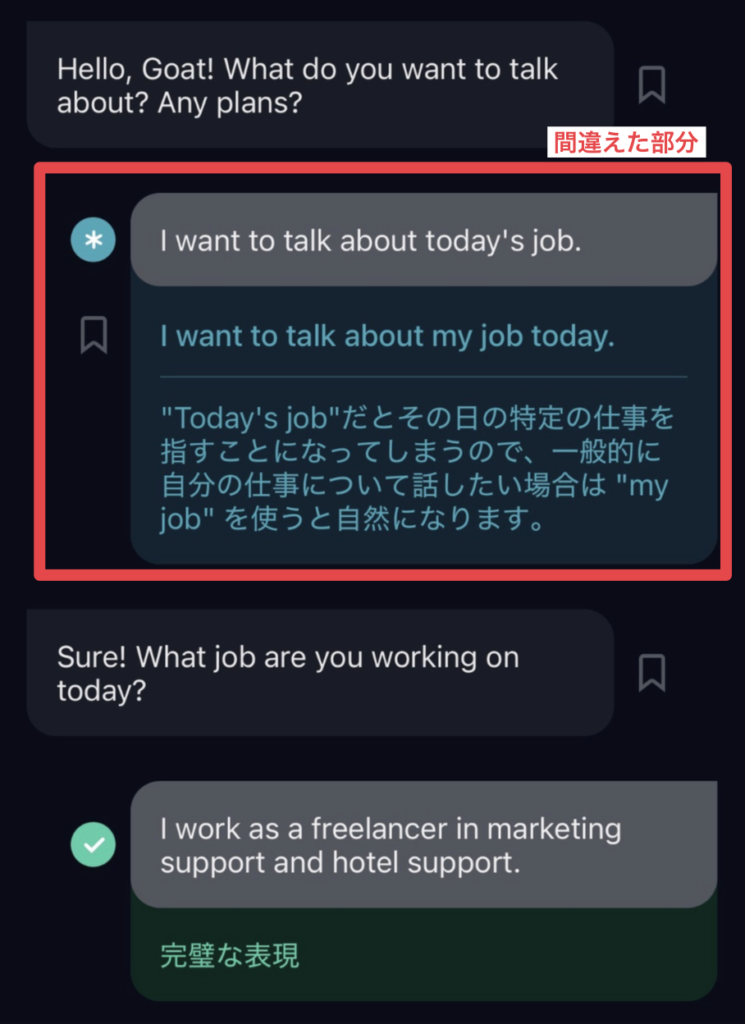The width and height of the screenshot is (745, 1024).
Task: Click the bookmark icon next to Goat's greeting
Action: [x=653, y=86]
